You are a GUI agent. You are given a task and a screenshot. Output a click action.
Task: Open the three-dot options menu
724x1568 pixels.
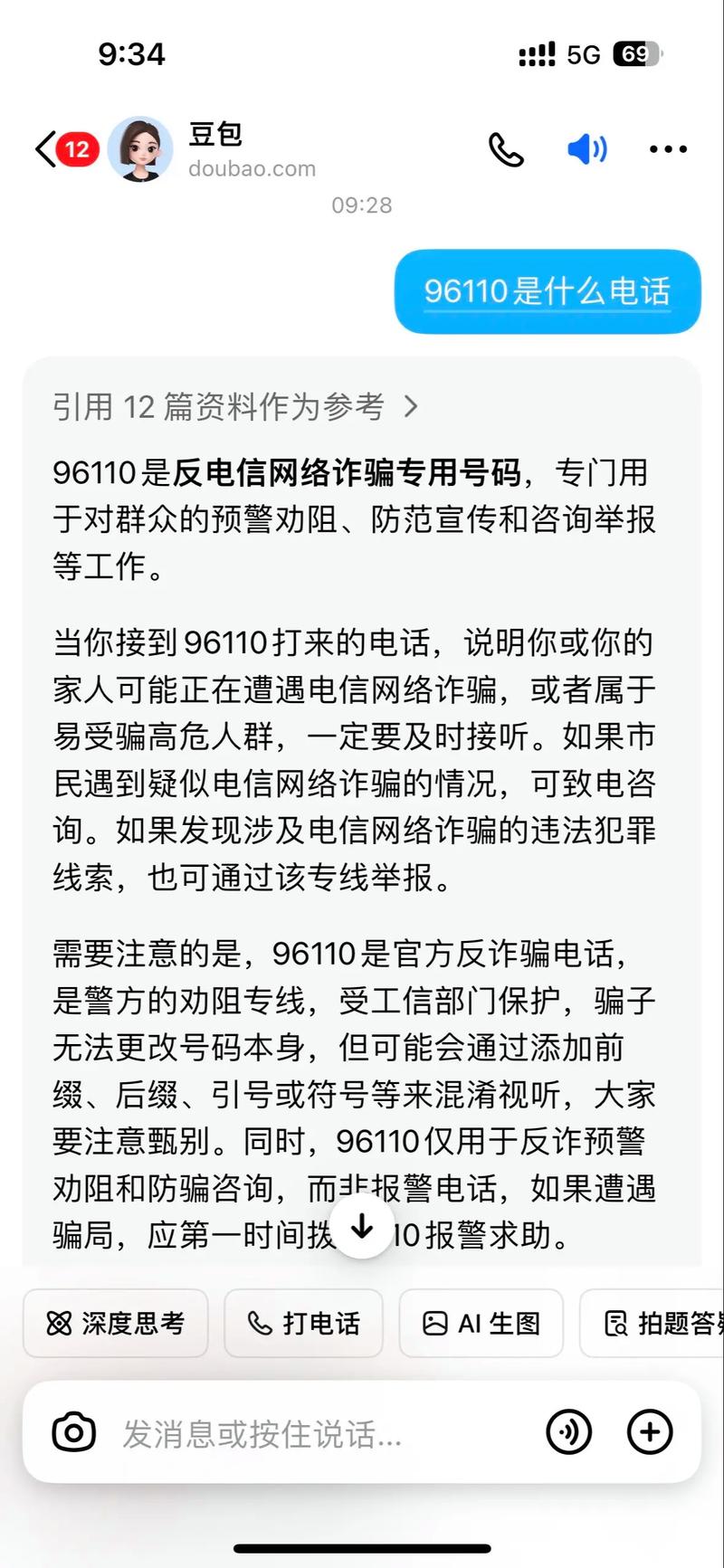[667, 148]
